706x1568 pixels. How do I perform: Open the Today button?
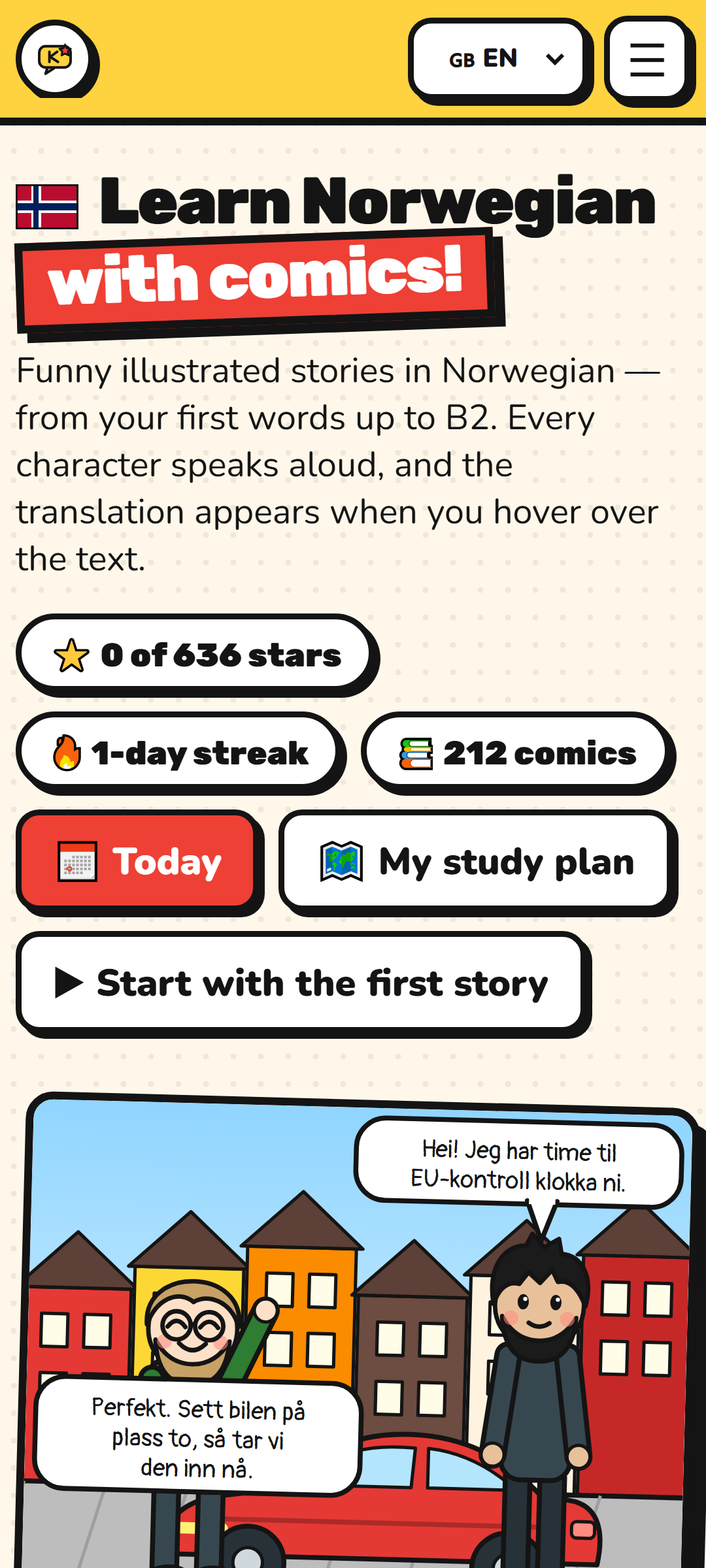[x=139, y=861]
